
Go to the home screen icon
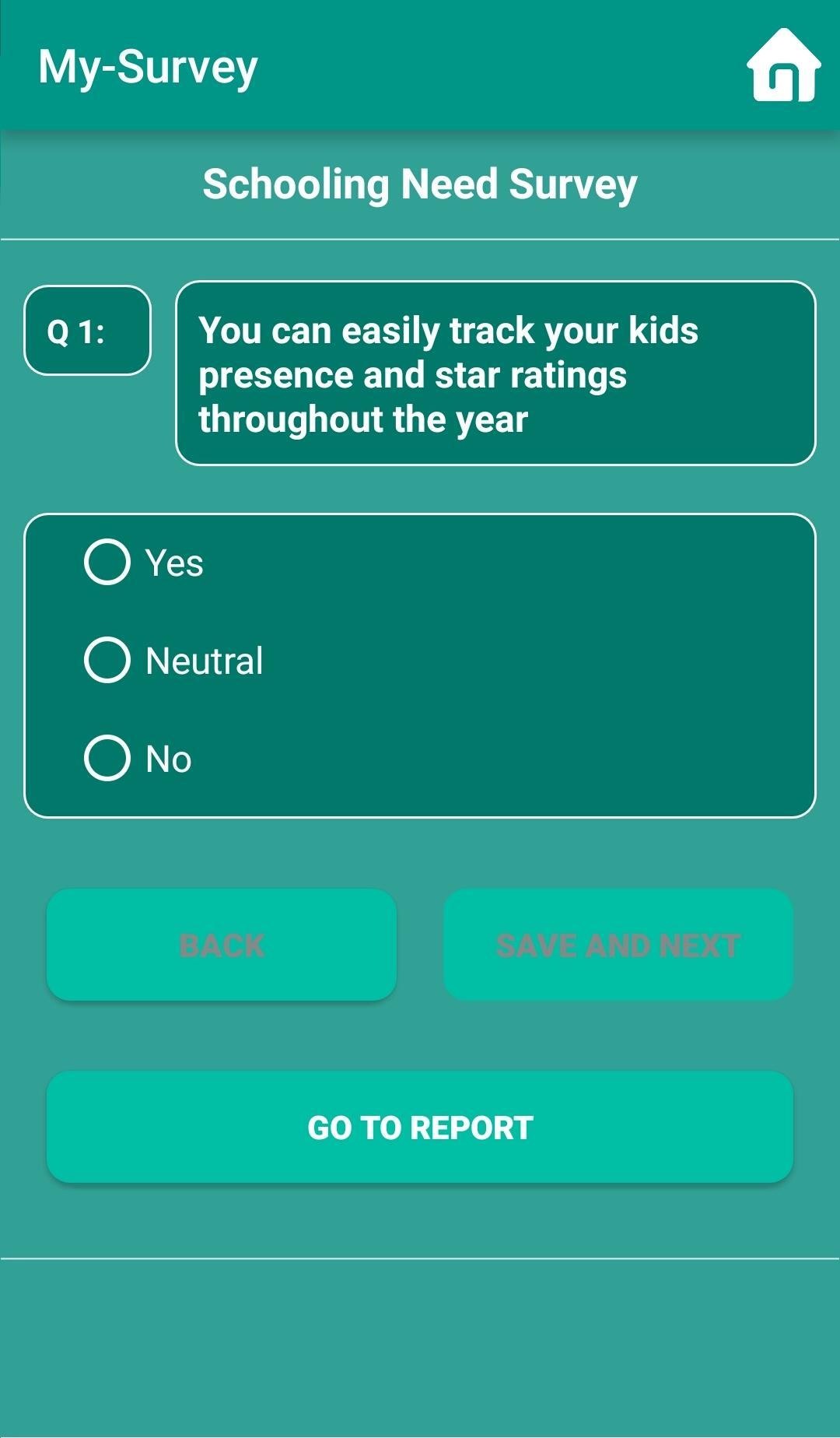click(783, 67)
